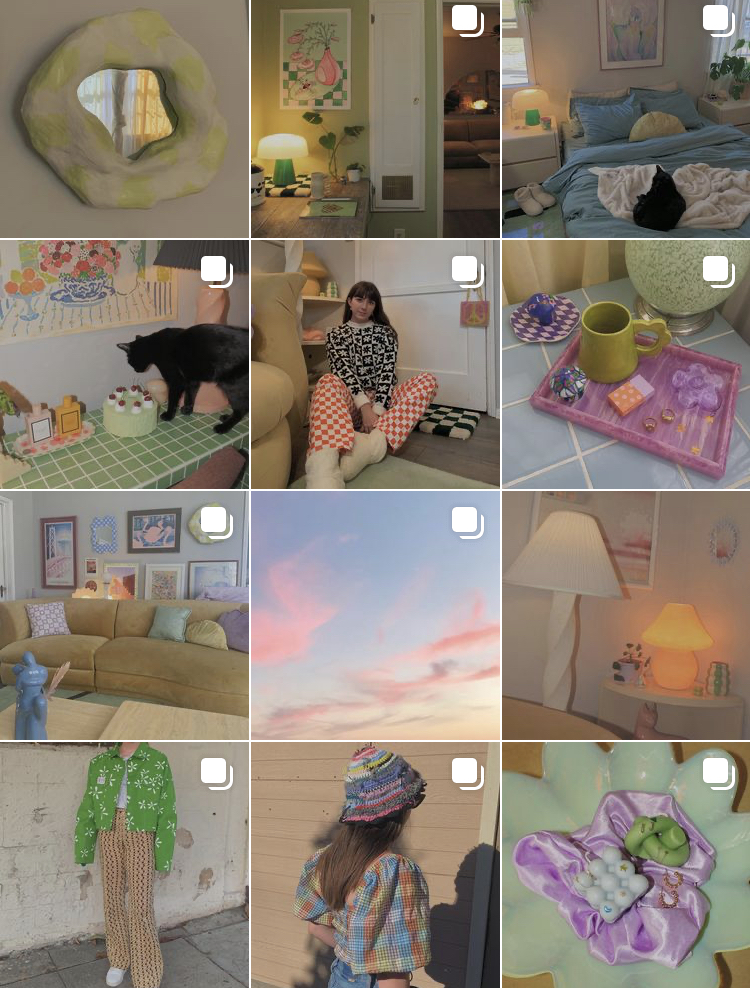This screenshot has height=988, width=750.
Task: Open the purple satin scrunchie dish post
Action: (625, 865)
